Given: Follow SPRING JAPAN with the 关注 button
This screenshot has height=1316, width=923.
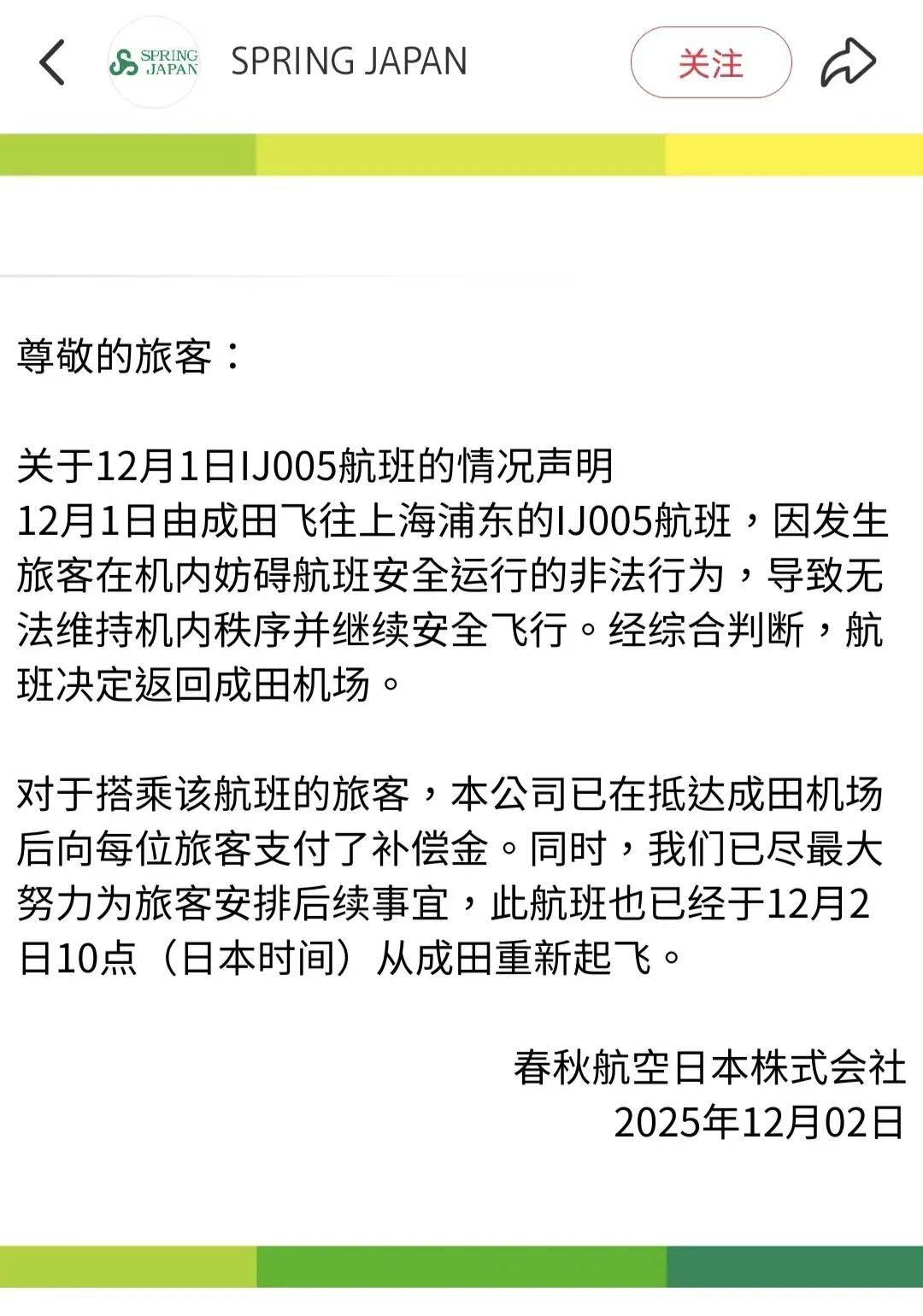Looking at the screenshot, I should pyautogui.click(x=710, y=62).
